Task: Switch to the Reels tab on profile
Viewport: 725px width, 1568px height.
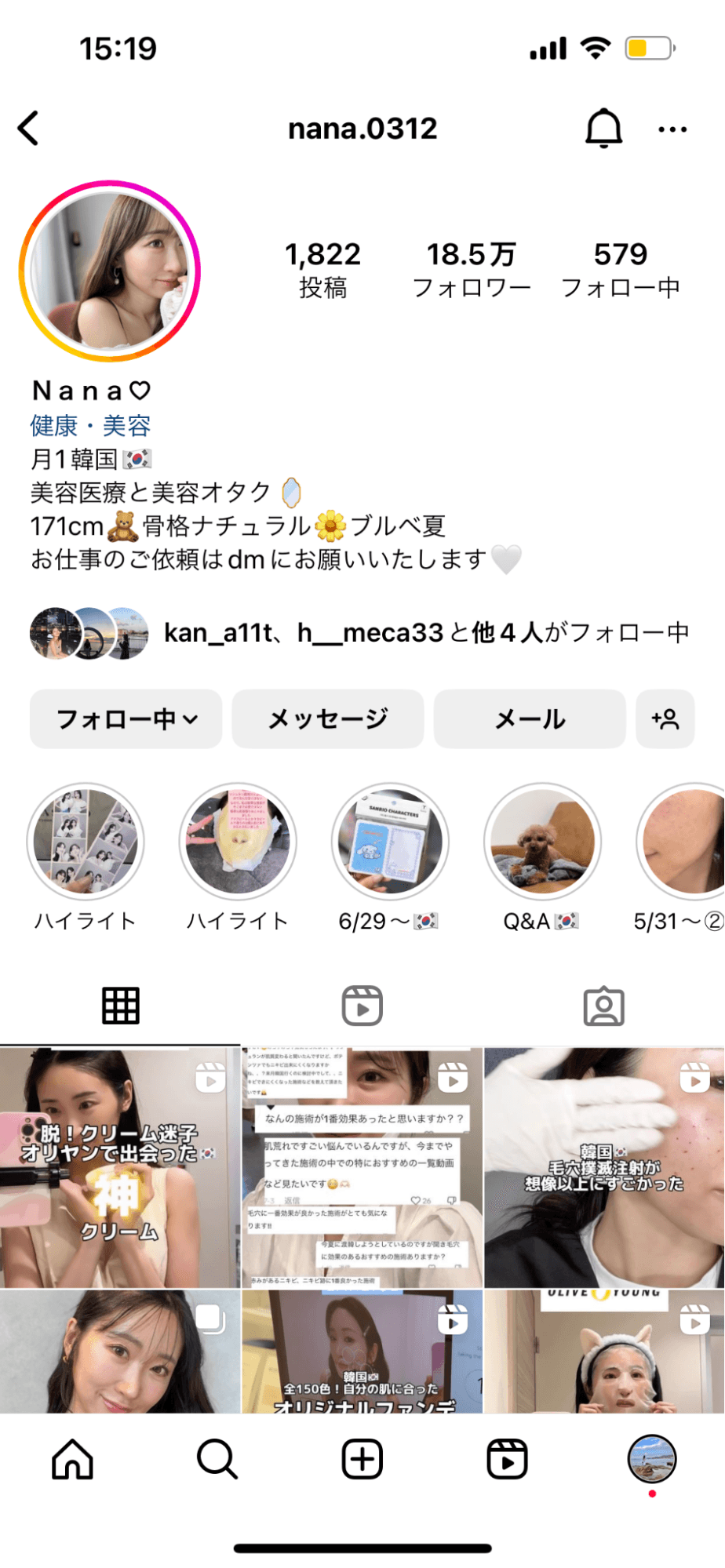Action: tap(362, 1006)
